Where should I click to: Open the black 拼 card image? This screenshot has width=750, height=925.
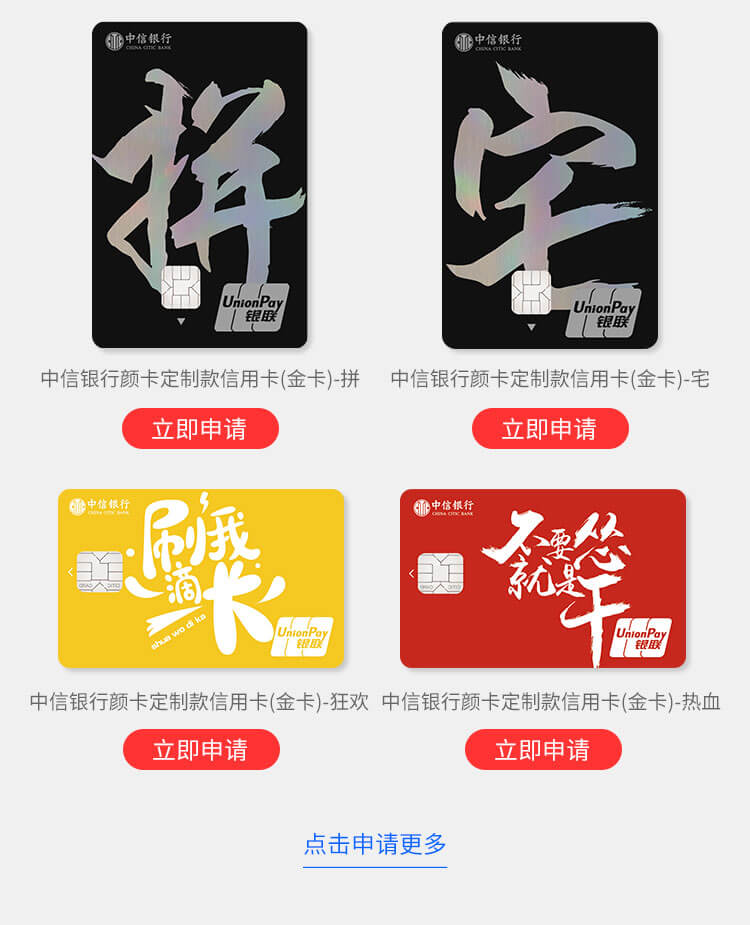(200, 185)
